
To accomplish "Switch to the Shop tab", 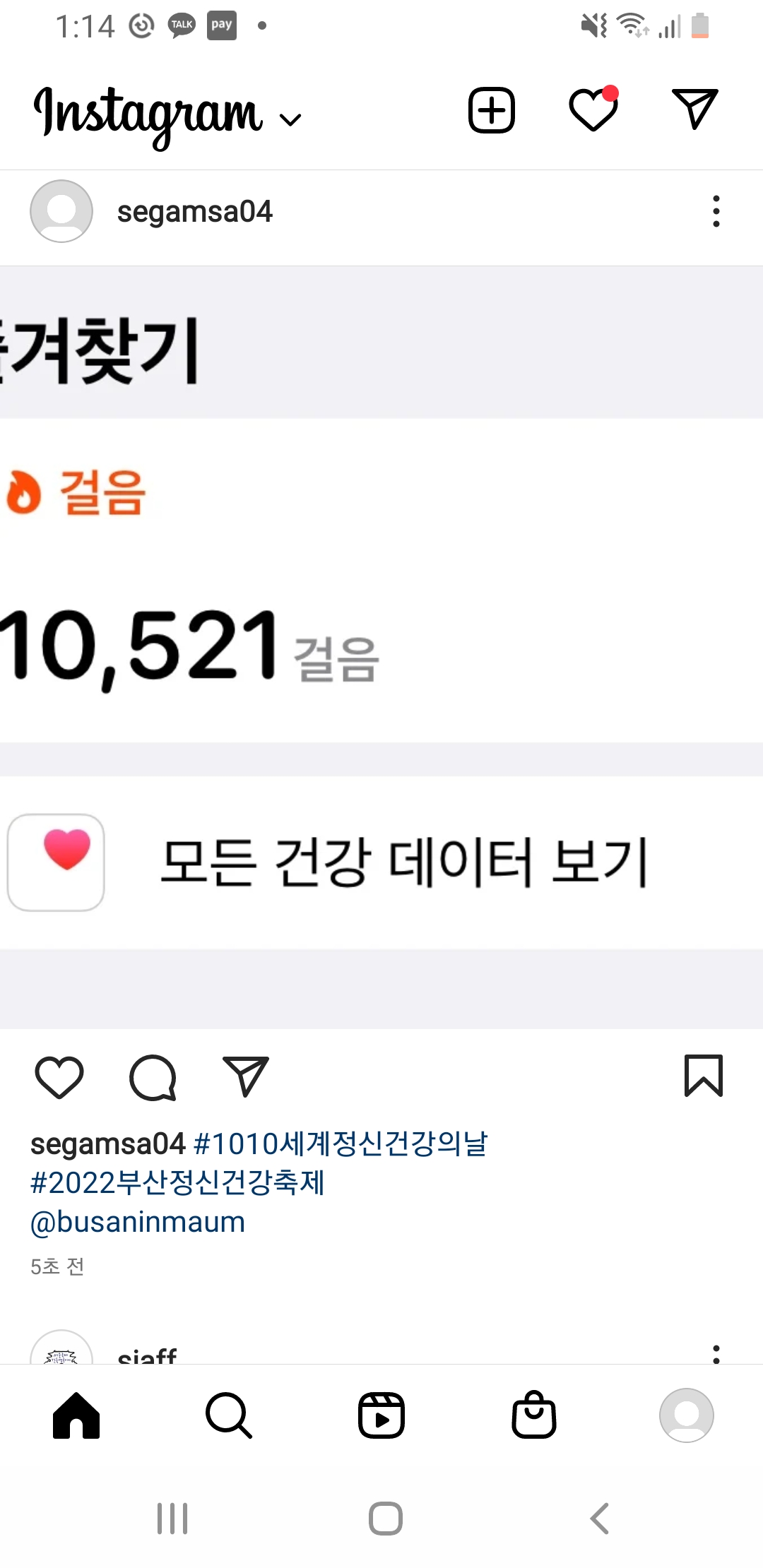I will (534, 1415).
